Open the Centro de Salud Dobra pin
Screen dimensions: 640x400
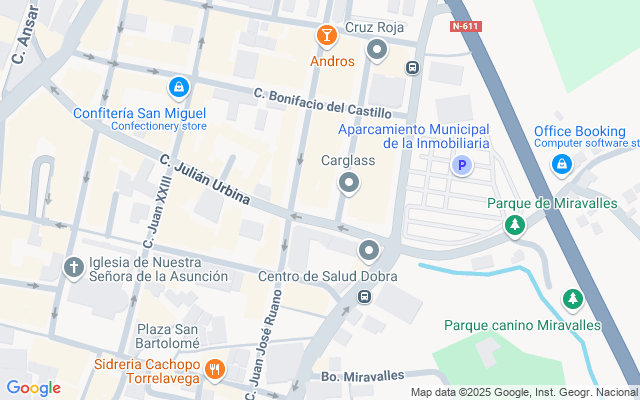tap(370, 250)
